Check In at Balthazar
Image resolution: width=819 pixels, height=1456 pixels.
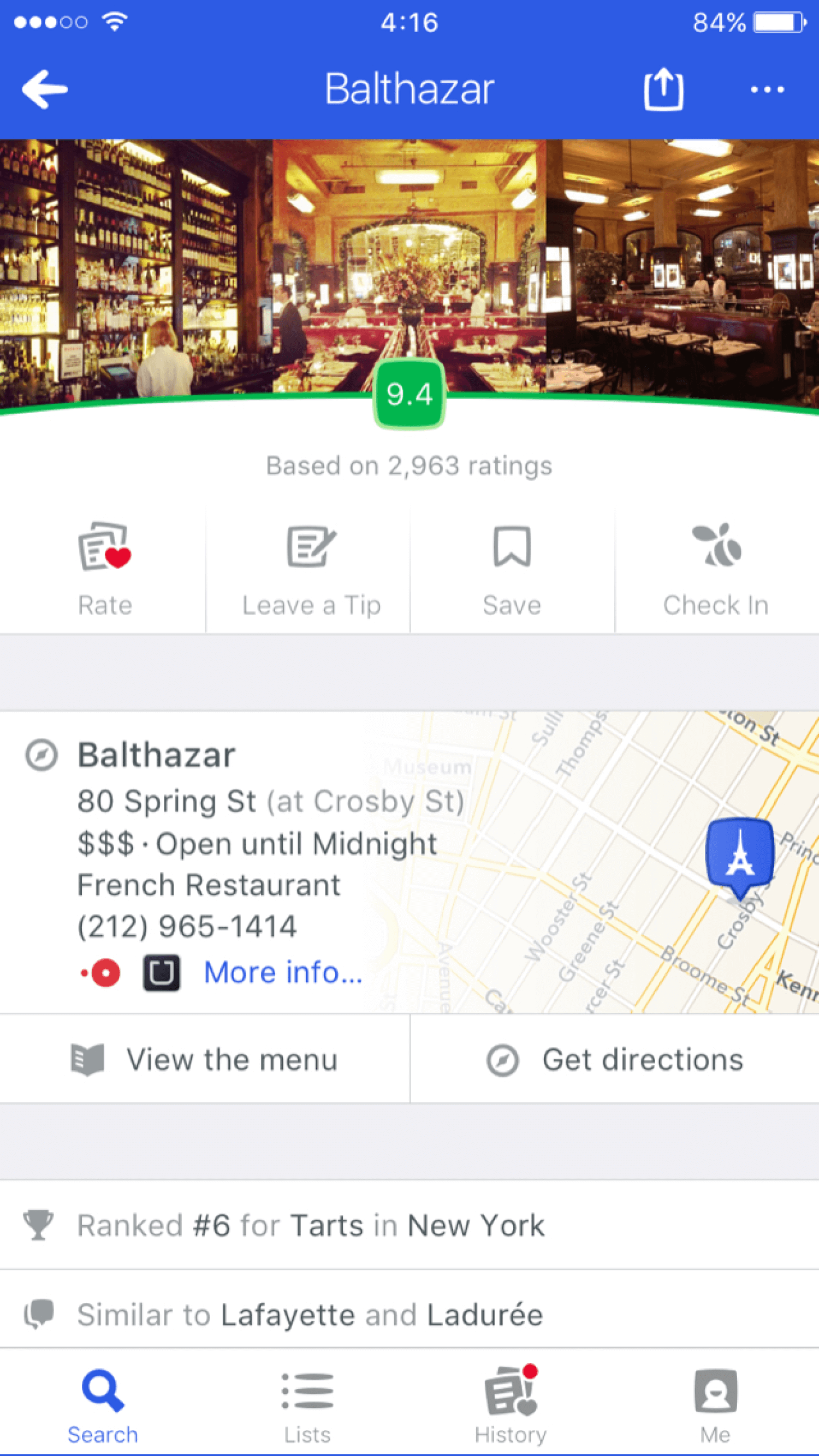point(716,569)
